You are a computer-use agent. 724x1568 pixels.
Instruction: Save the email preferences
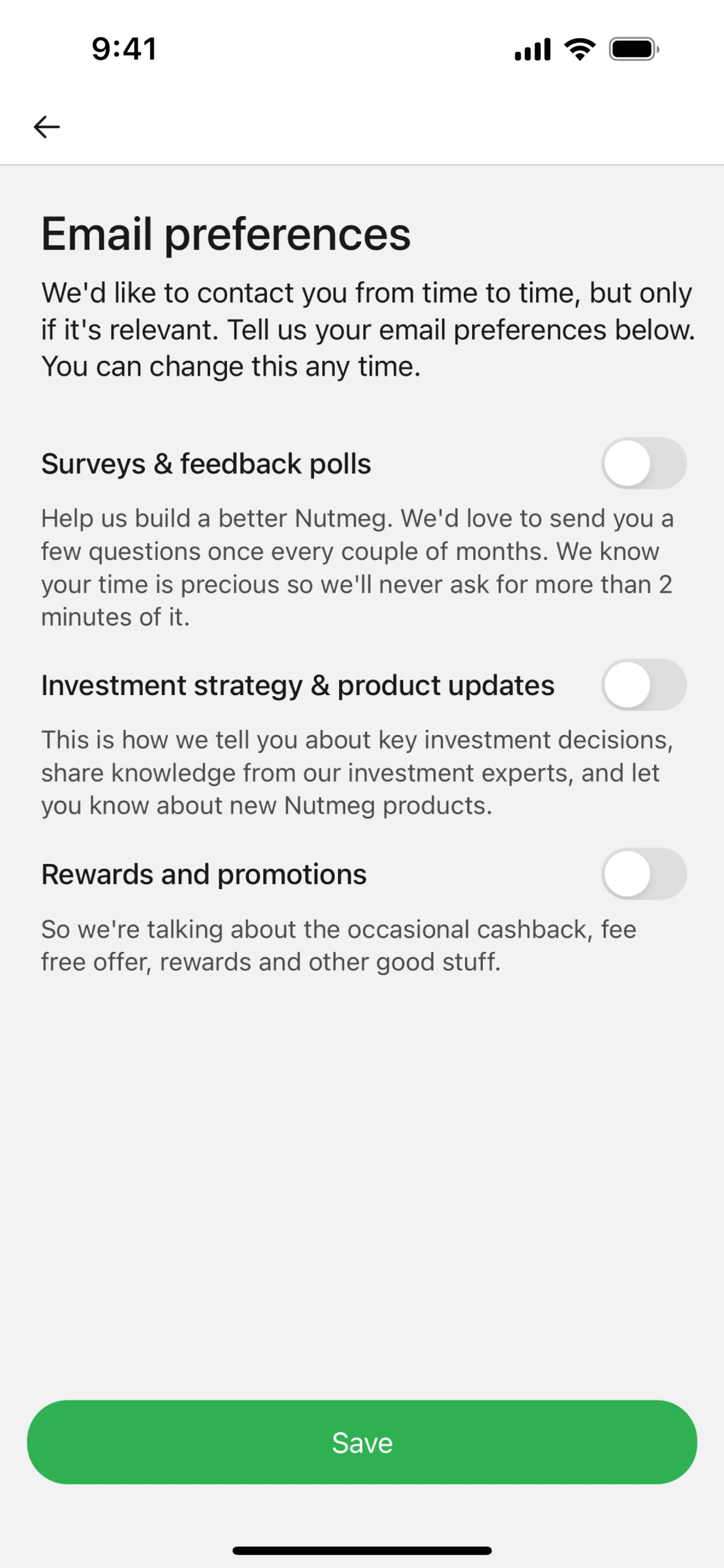coord(362,1442)
